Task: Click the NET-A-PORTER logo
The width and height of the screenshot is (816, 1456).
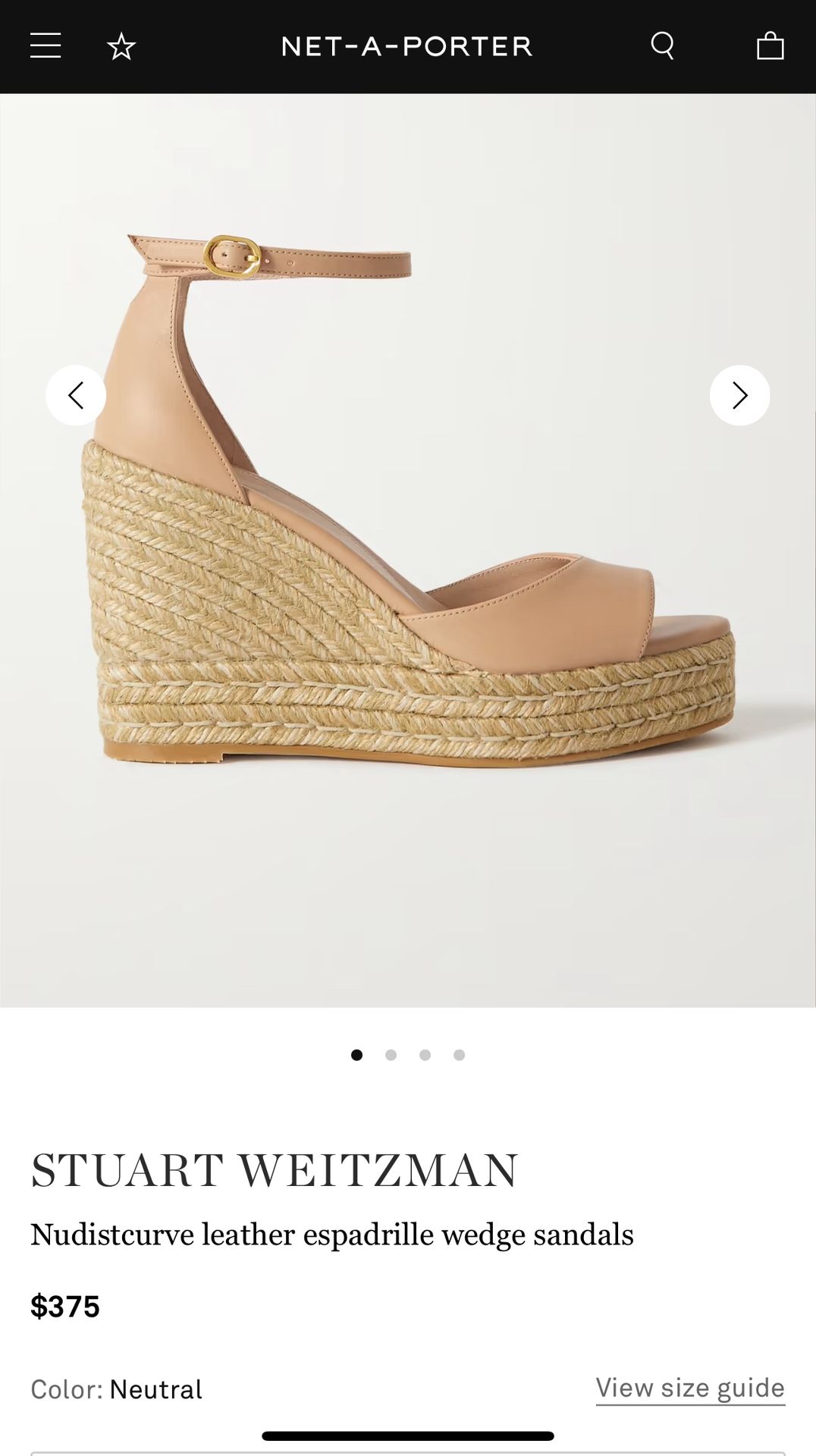Action: tap(408, 45)
